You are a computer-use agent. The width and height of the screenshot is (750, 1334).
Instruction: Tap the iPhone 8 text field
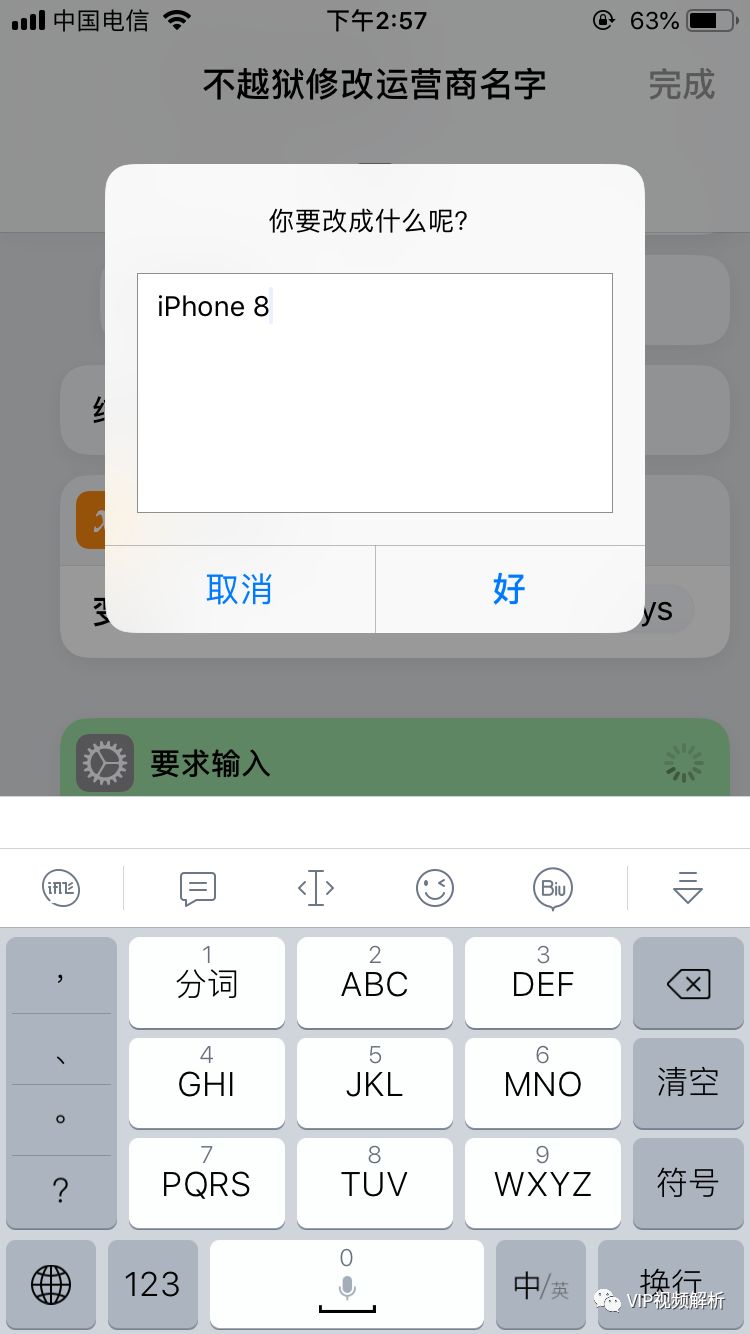pyautogui.click(x=374, y=392)
